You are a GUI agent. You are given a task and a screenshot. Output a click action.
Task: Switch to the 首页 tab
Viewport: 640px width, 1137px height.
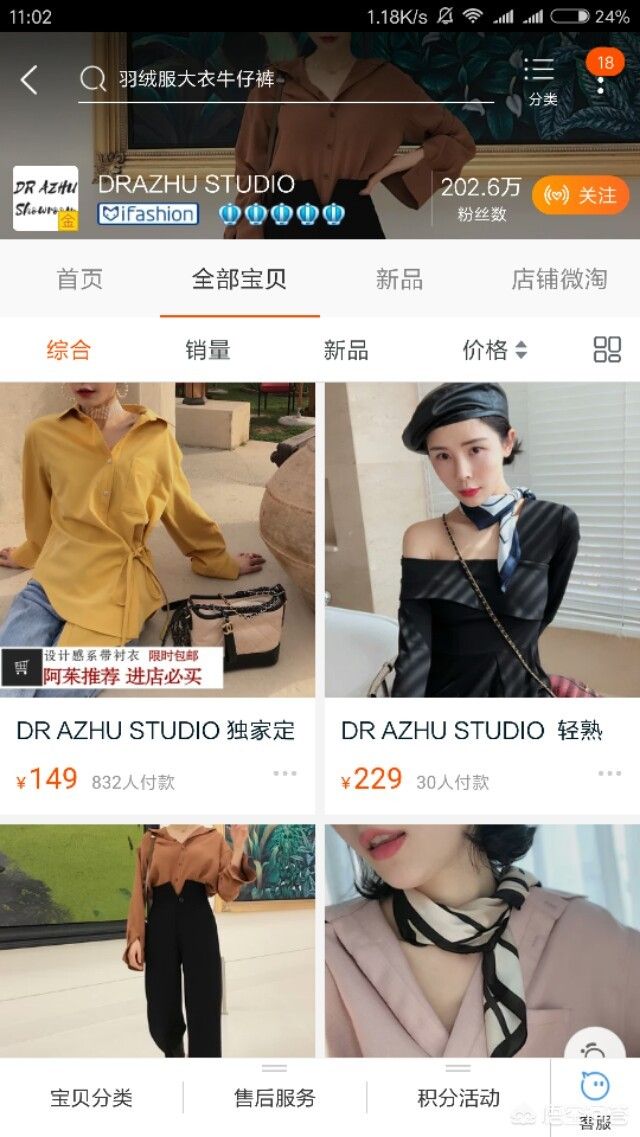[x=79, y=279]
